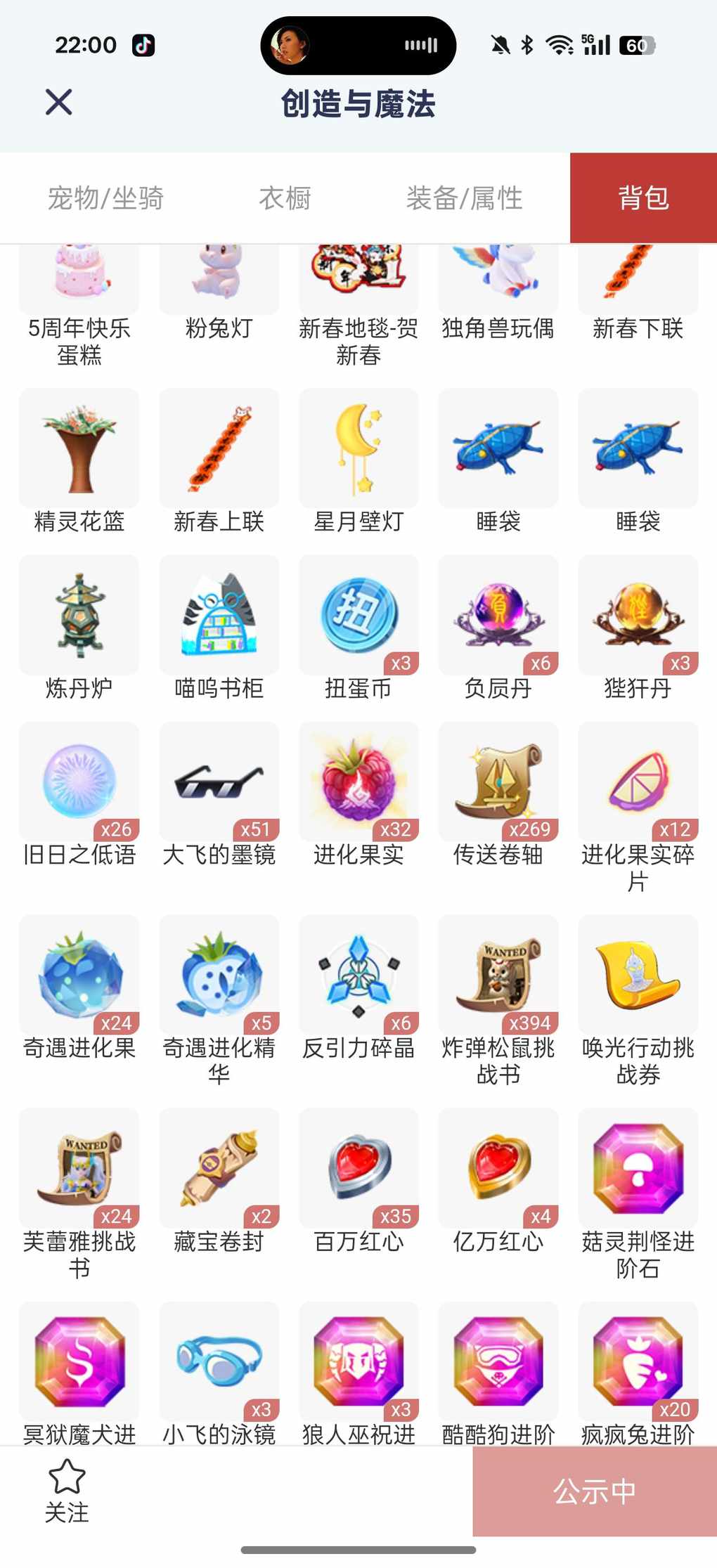Open the 炸弹松鼠挑战书 item
The image size is (717, 1568).
pyautogui.click(x=498, y=975)
